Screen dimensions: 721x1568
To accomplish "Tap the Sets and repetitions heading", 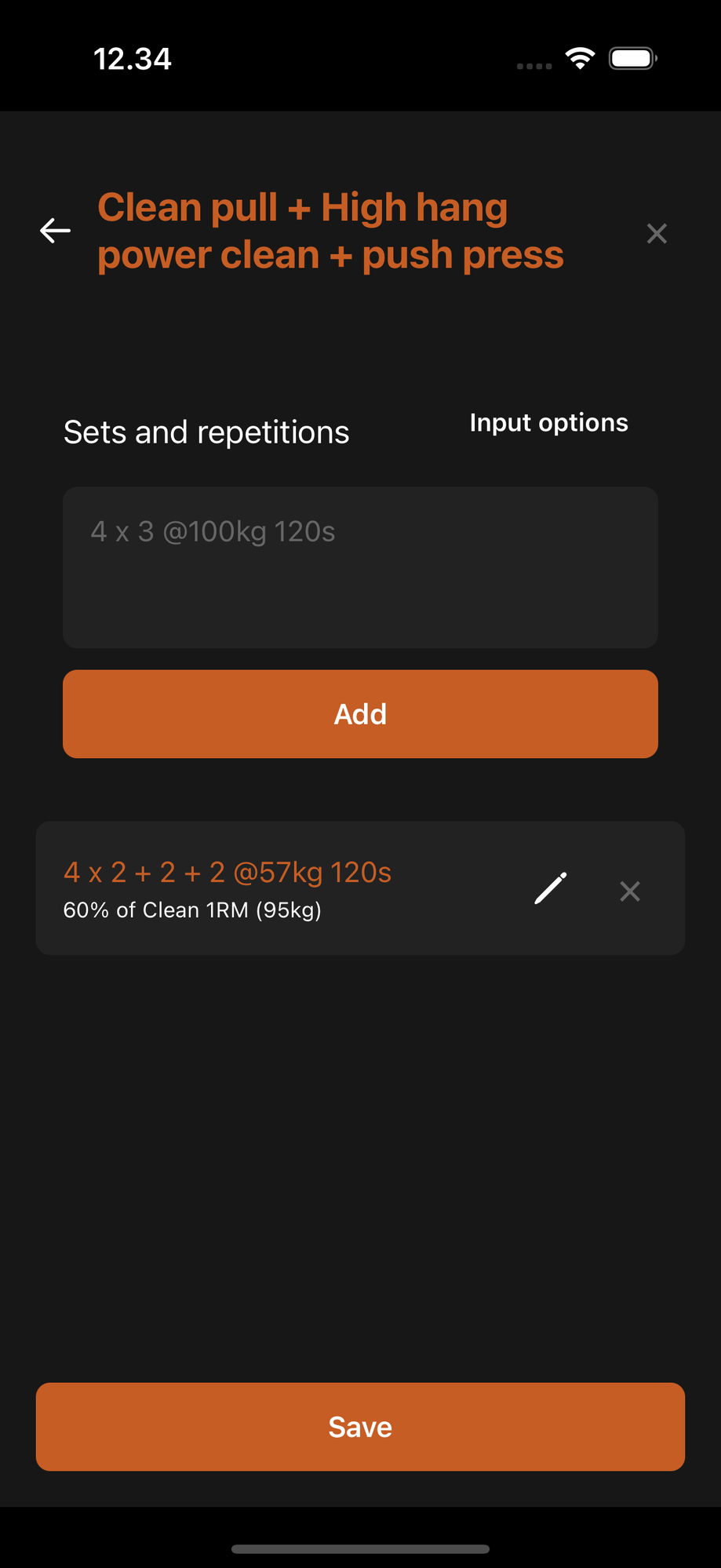I will (x=206, y=431).
